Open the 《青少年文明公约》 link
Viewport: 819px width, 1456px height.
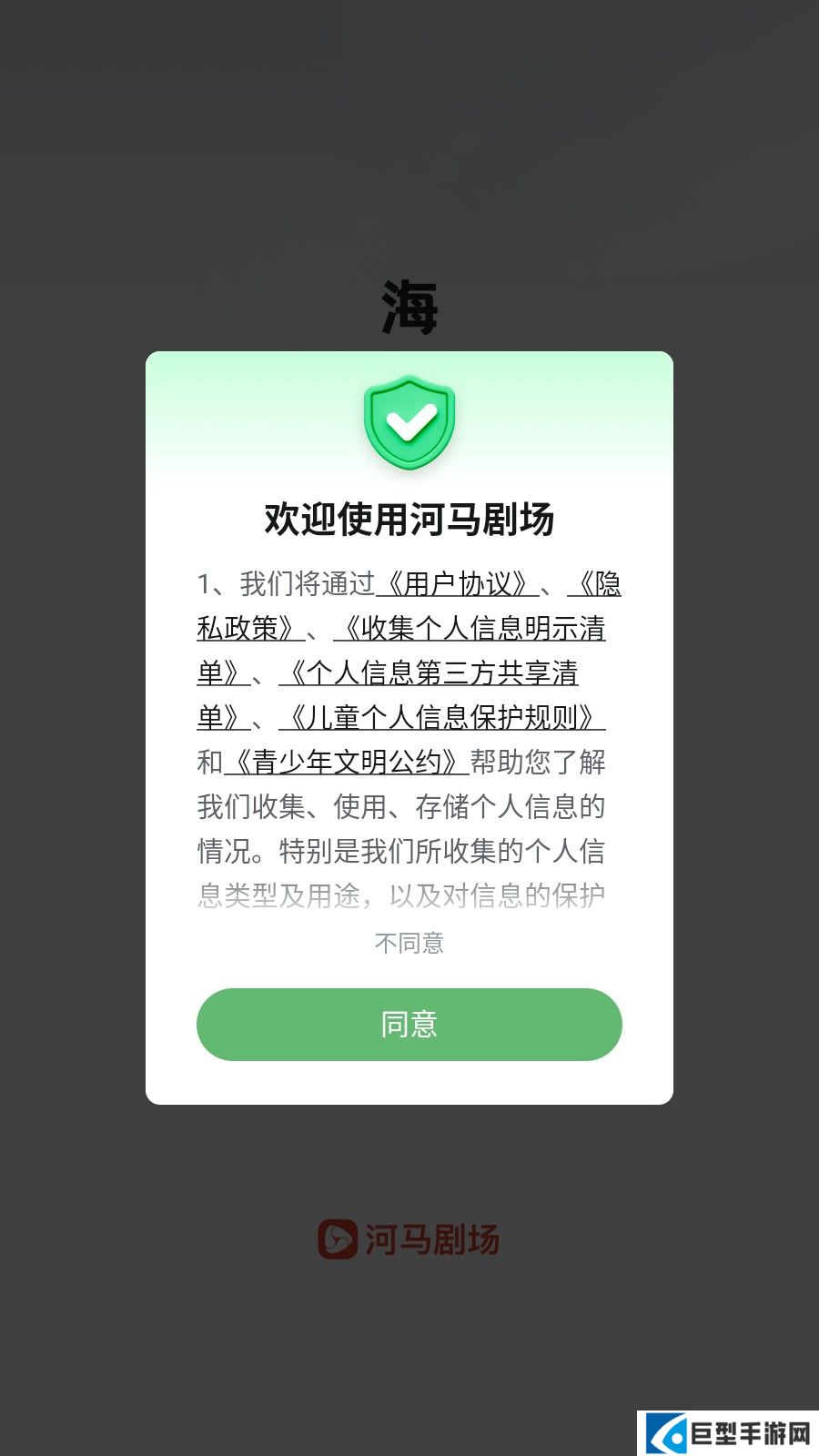[x=346, y=763]
